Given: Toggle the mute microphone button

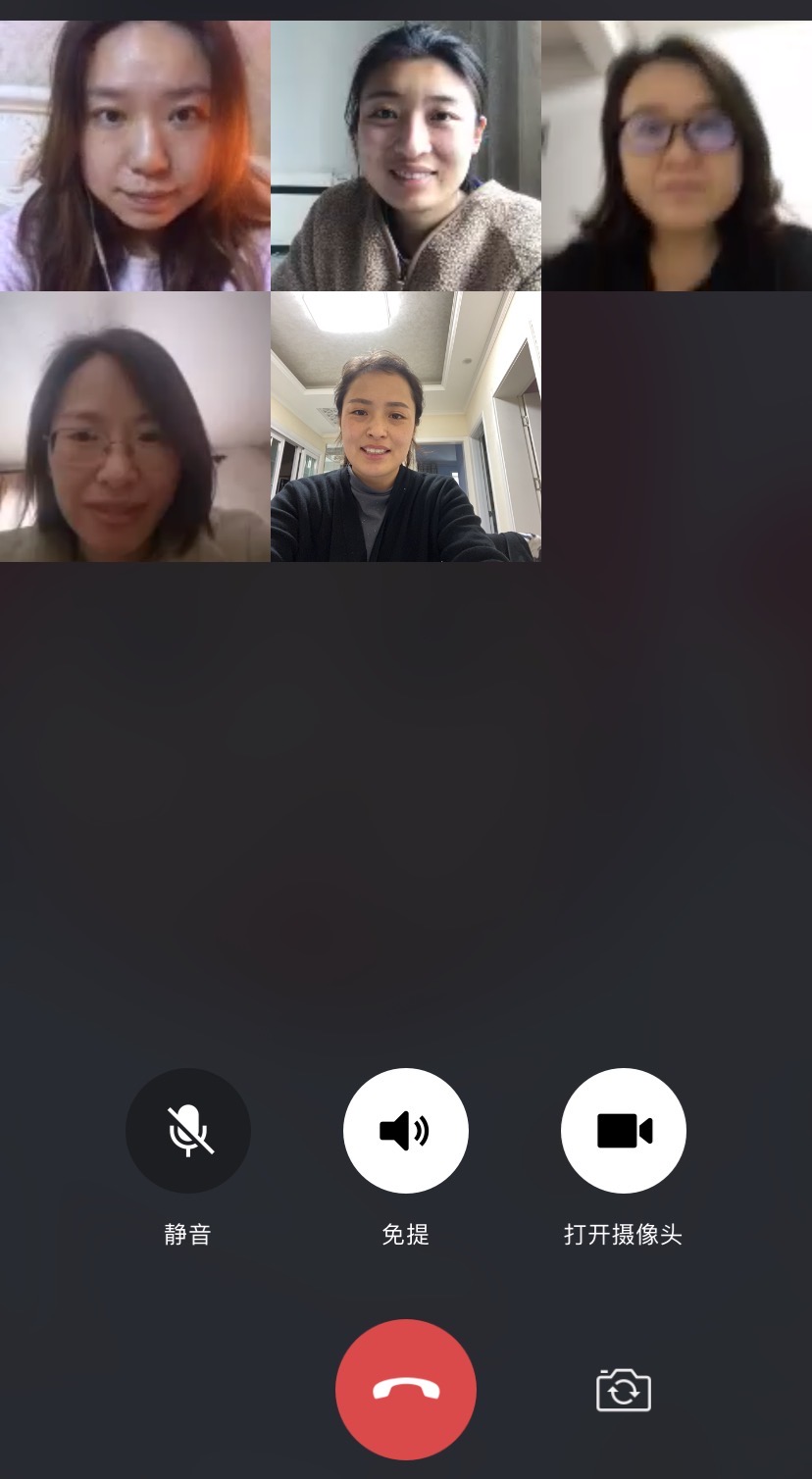Looking at the screenshot, I should [187, 1130].
